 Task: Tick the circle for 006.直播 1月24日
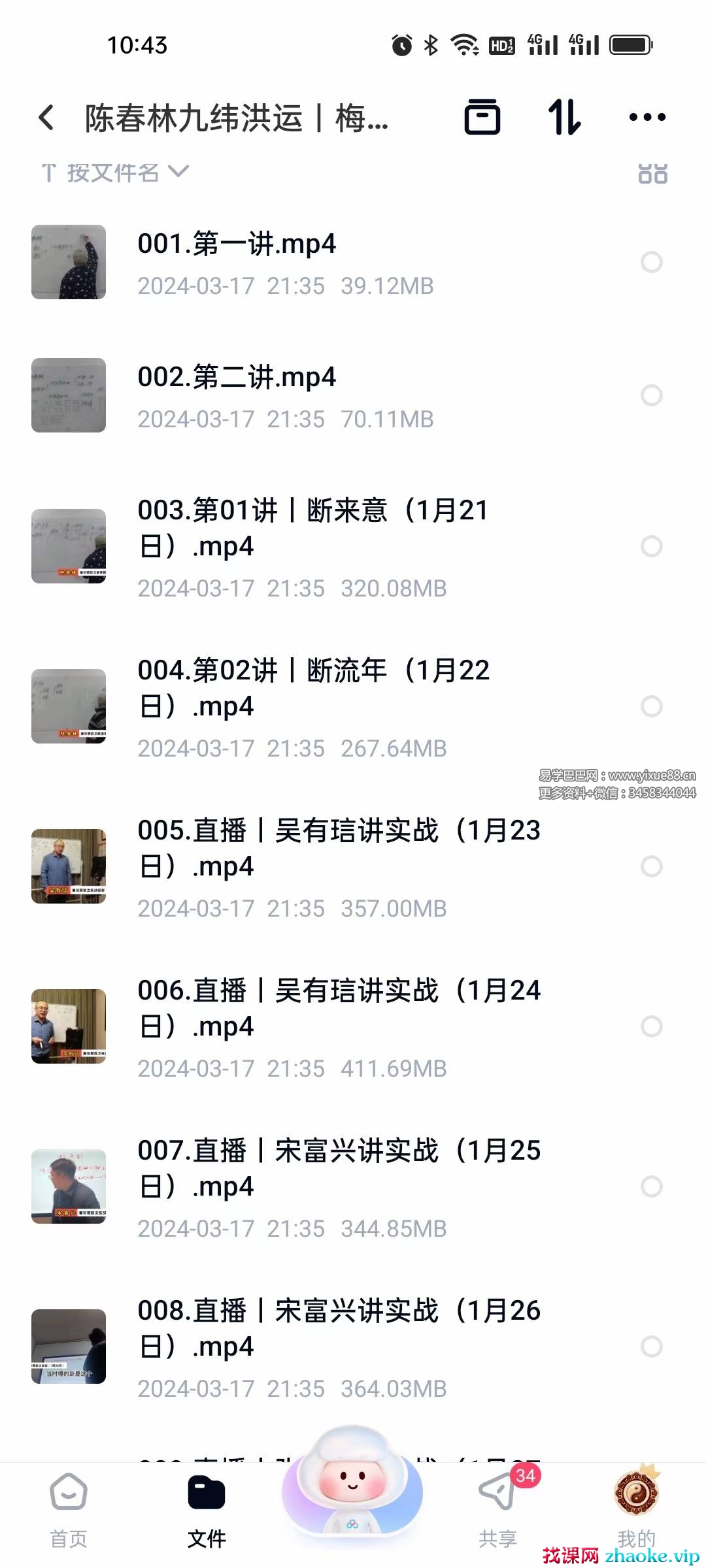[651, 1026]
